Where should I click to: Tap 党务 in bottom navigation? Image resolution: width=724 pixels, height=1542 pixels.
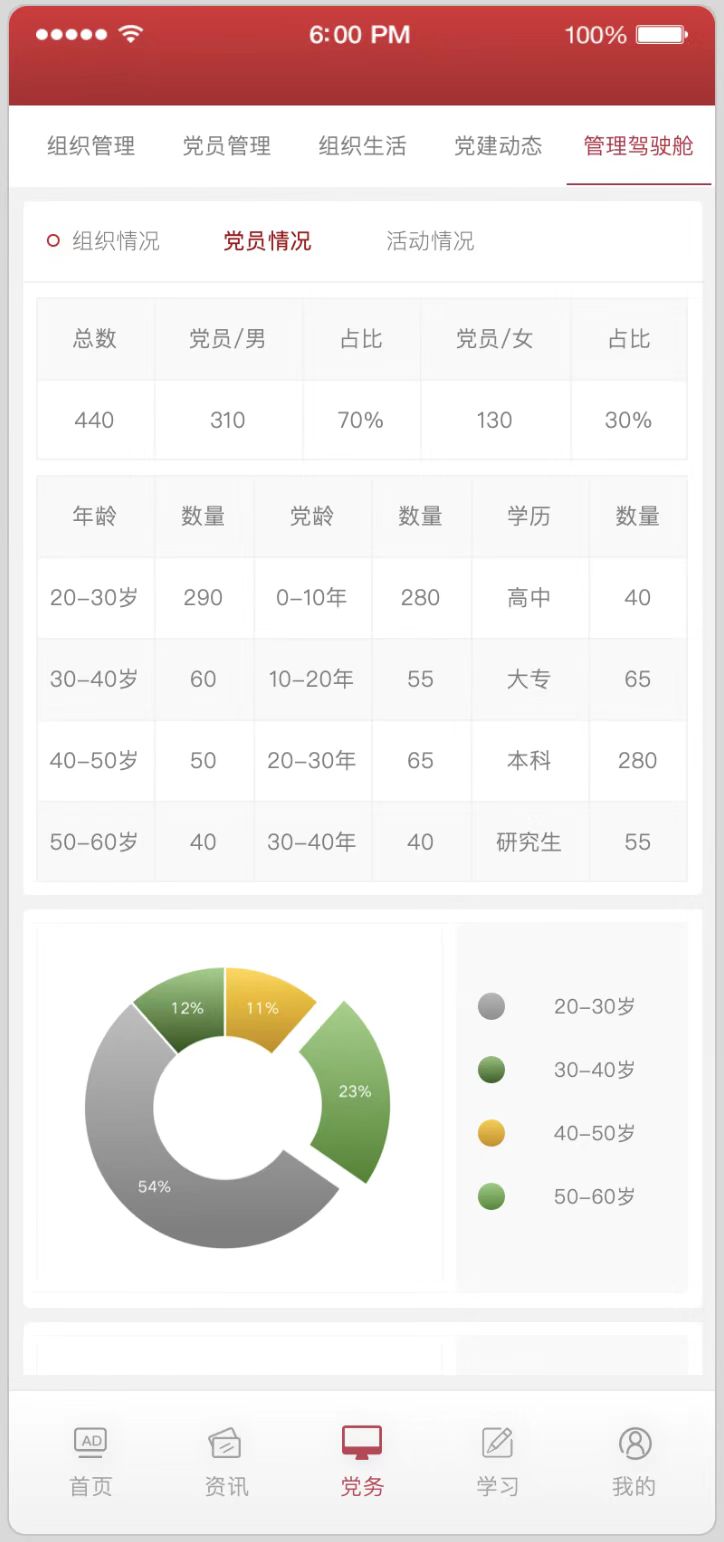tap(362, 1462)
